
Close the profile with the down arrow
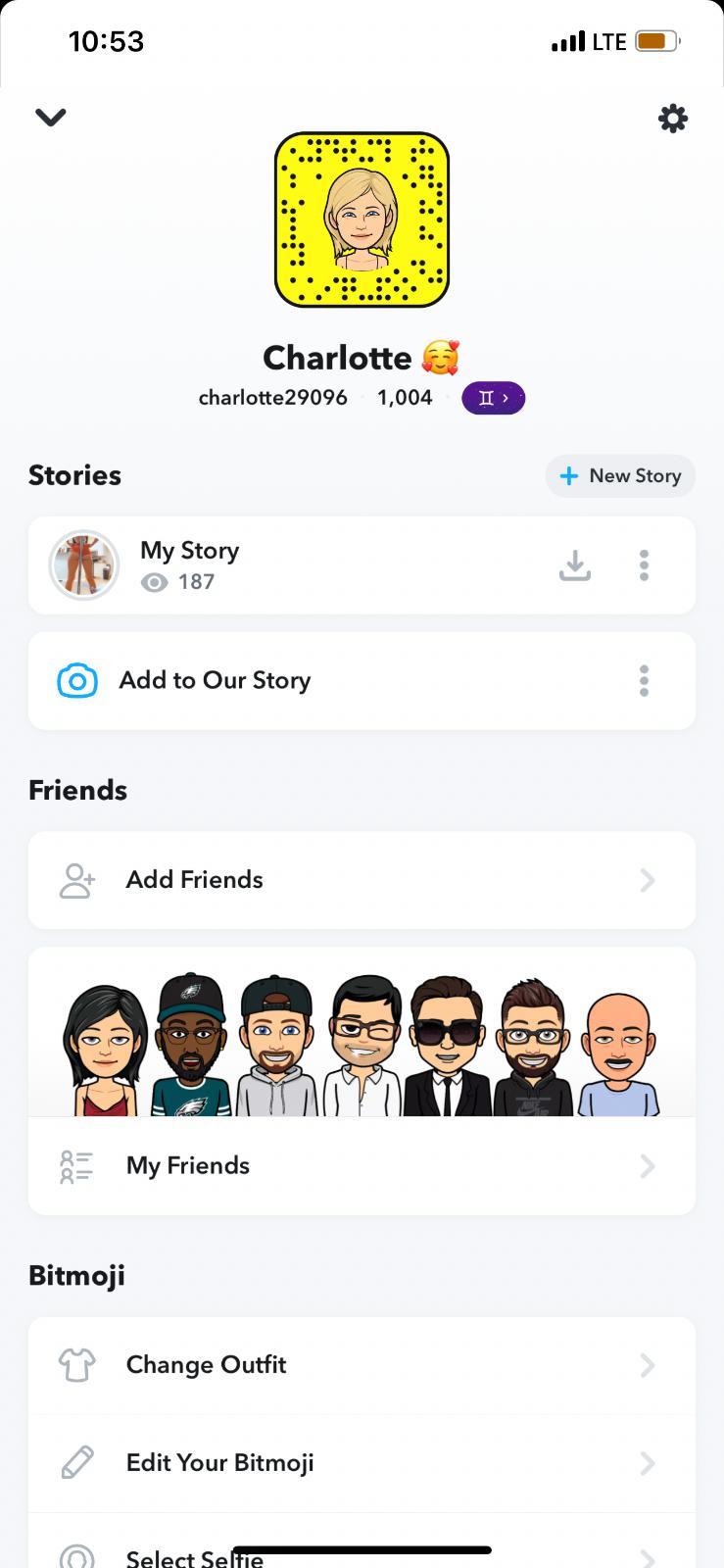[51, 118]
